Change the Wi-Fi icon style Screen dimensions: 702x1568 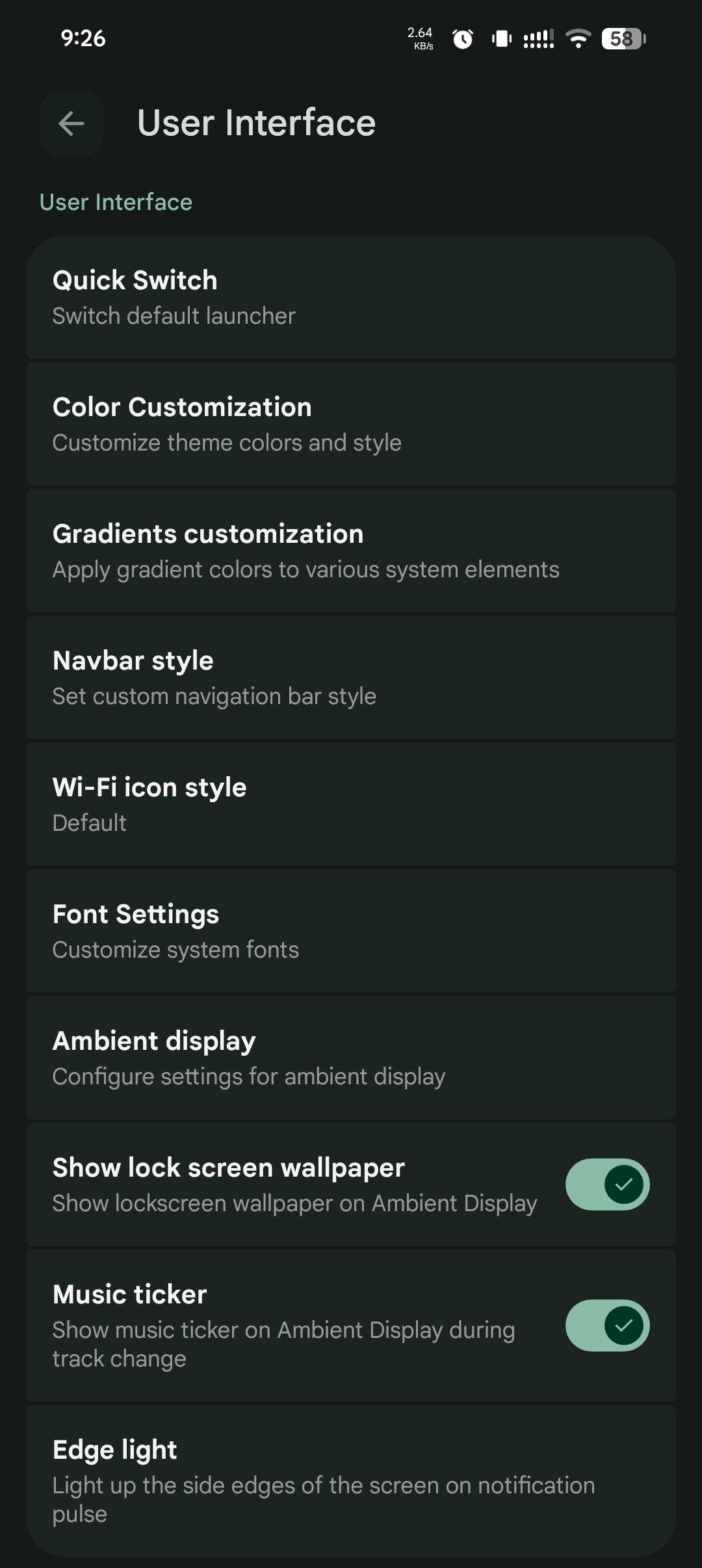click(351, 804)
